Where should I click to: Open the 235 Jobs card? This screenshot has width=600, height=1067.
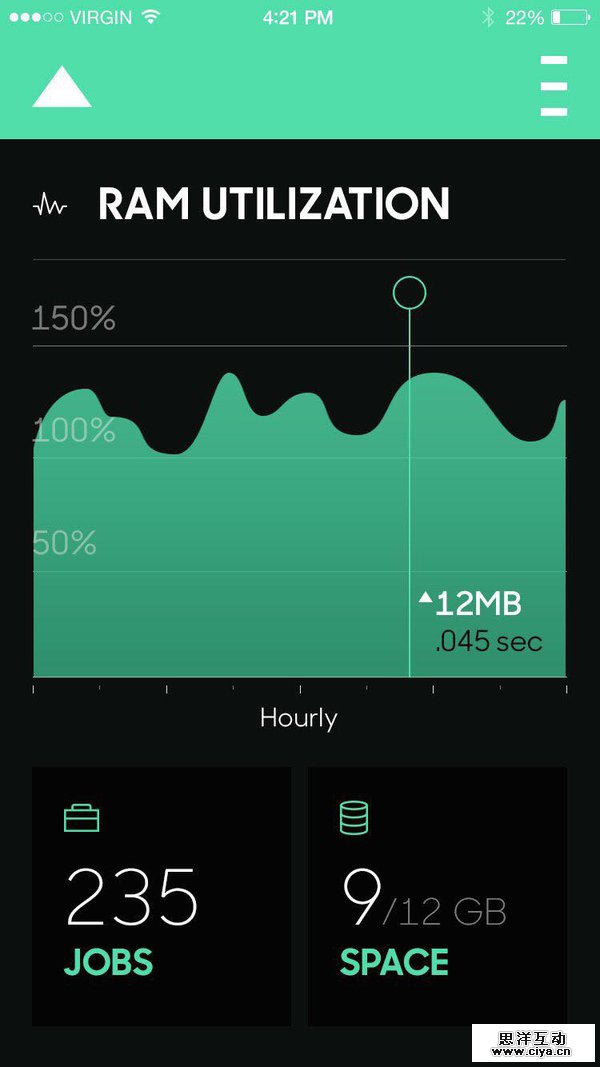pyautogui.click(x=161, y=896)
